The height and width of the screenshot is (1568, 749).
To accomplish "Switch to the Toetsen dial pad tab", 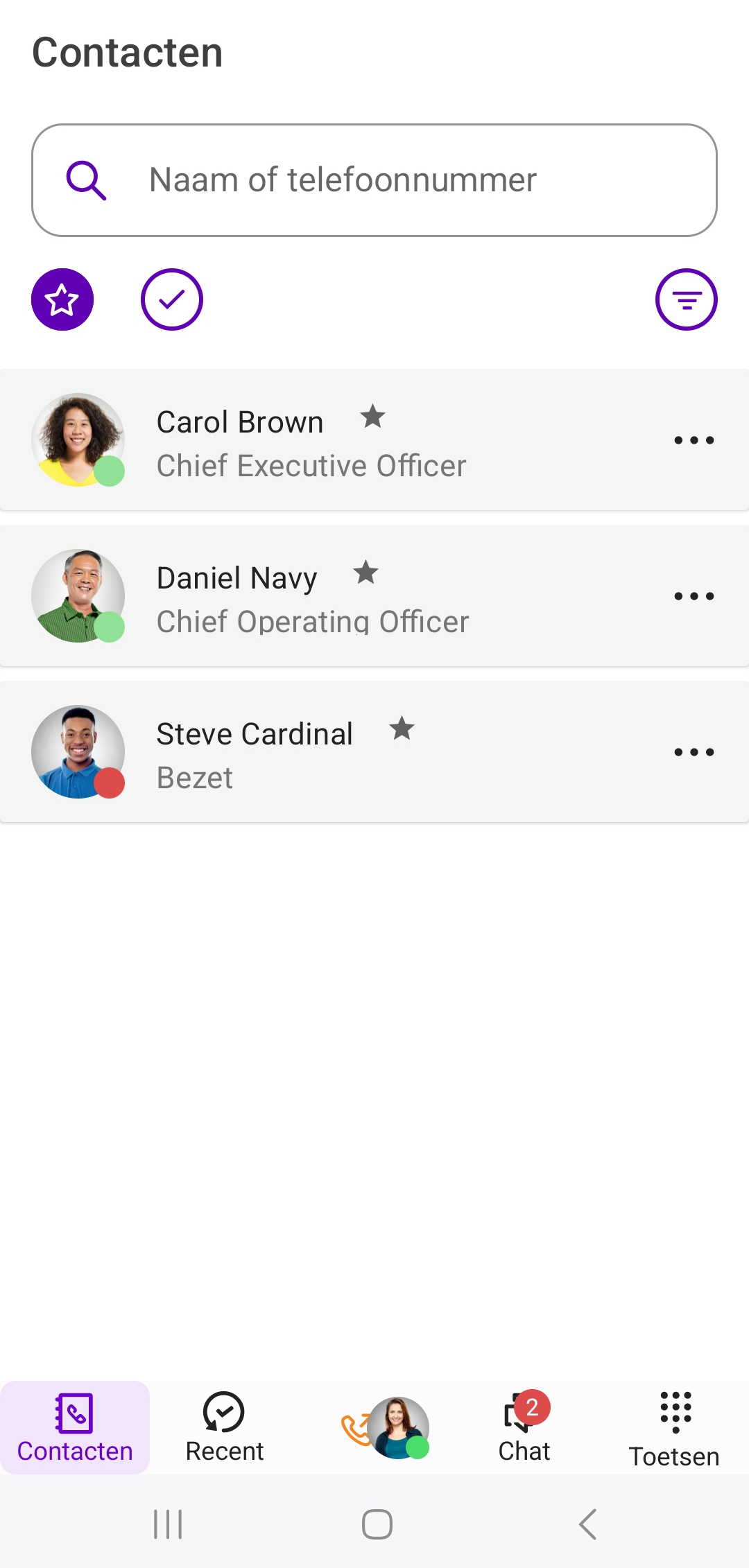I will point(674,1428).
